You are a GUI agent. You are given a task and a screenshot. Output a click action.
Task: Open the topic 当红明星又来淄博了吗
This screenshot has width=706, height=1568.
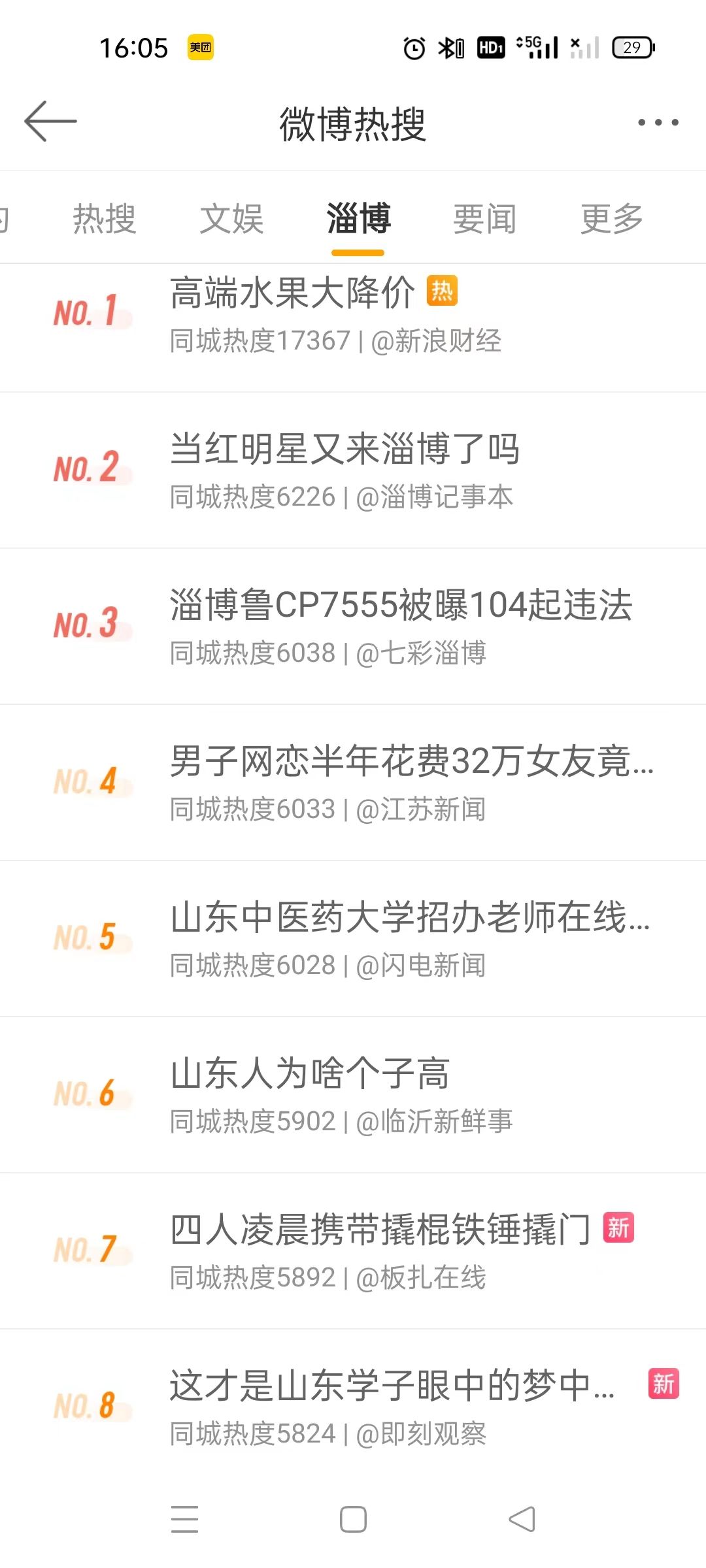[x=353, y=470]
